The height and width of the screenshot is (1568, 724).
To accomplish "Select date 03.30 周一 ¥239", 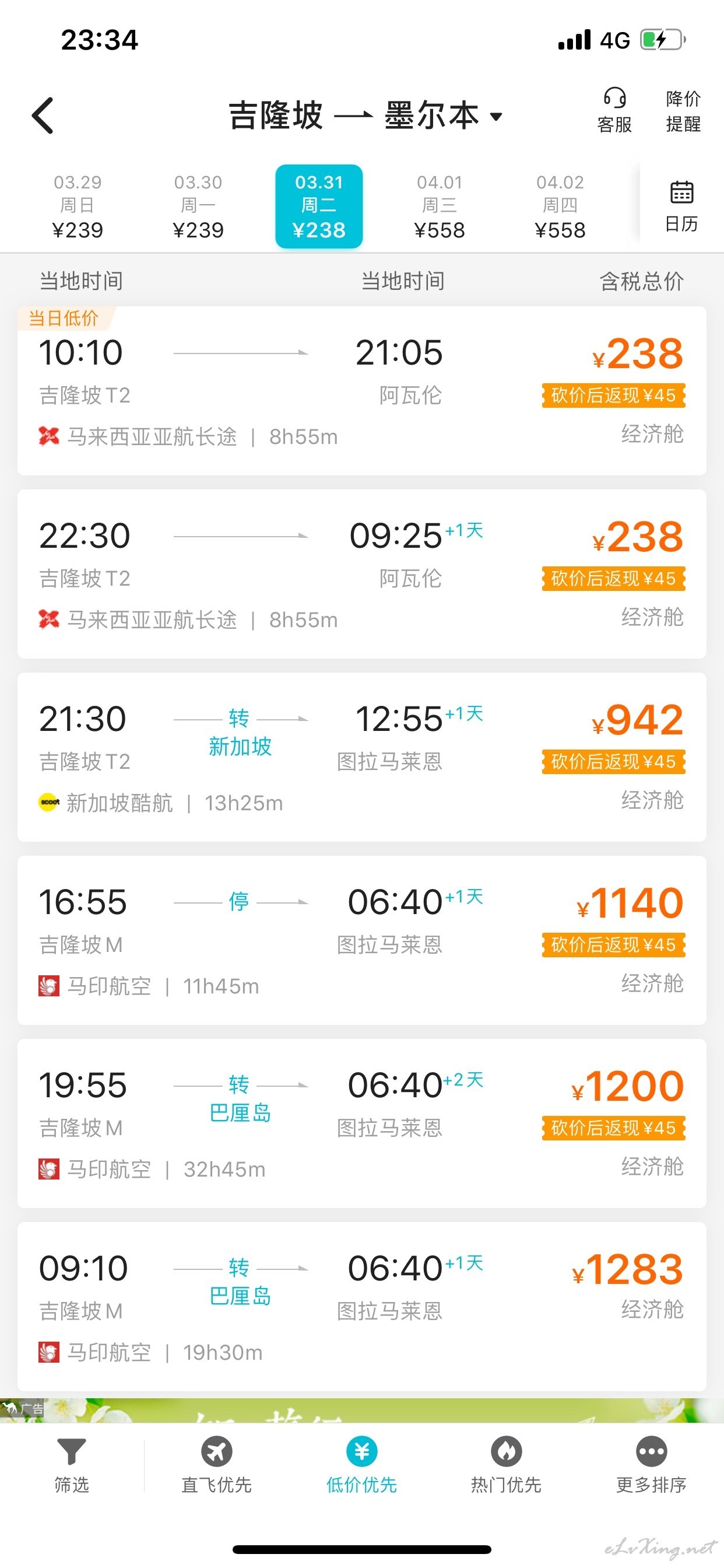I will [x=198, y=207].
